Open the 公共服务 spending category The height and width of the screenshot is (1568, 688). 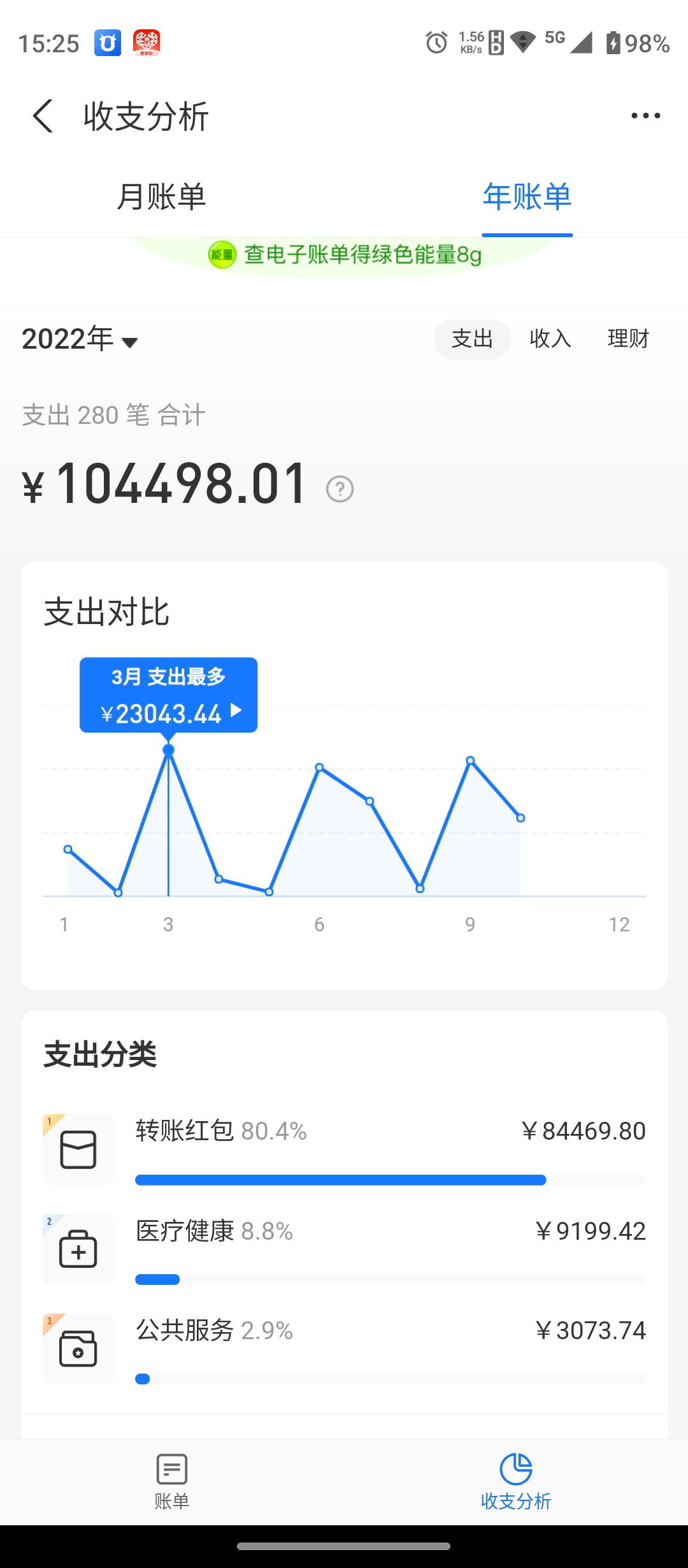pyautogui.click(x=344, y=1348)
